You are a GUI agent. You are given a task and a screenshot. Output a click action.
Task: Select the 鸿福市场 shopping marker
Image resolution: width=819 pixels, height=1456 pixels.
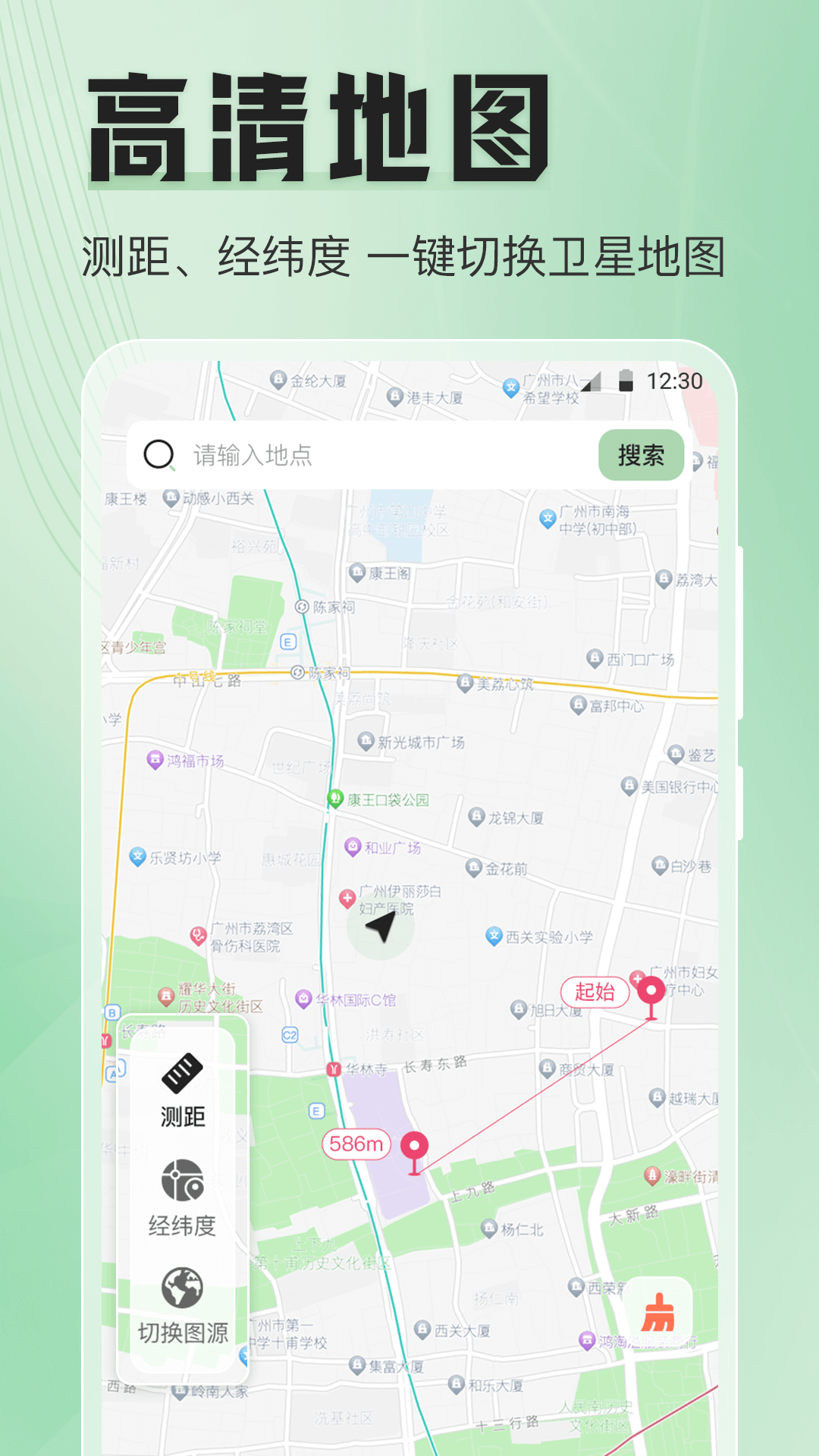[154, 758]
